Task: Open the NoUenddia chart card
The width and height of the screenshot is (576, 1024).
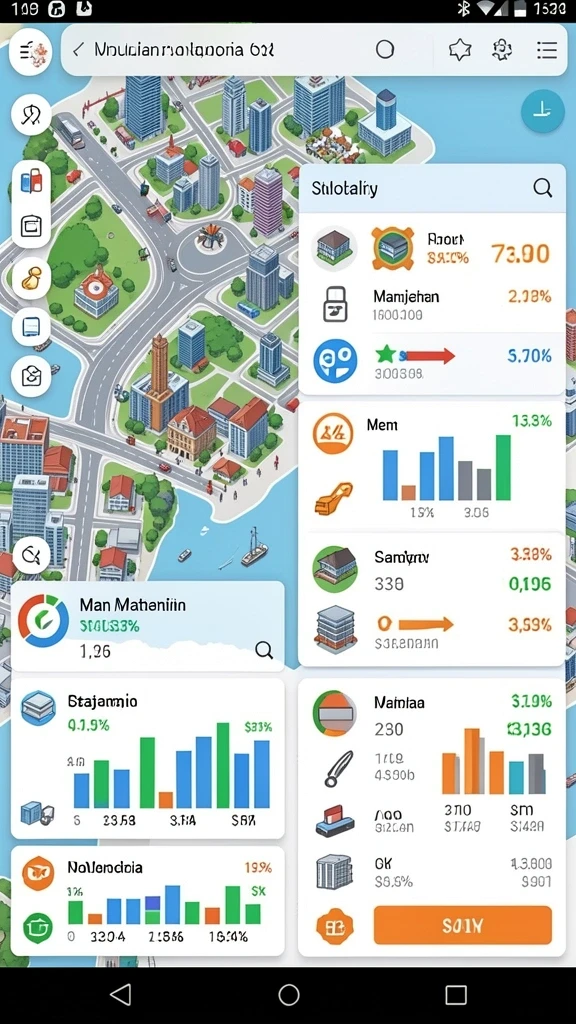Action: (148, 901)
